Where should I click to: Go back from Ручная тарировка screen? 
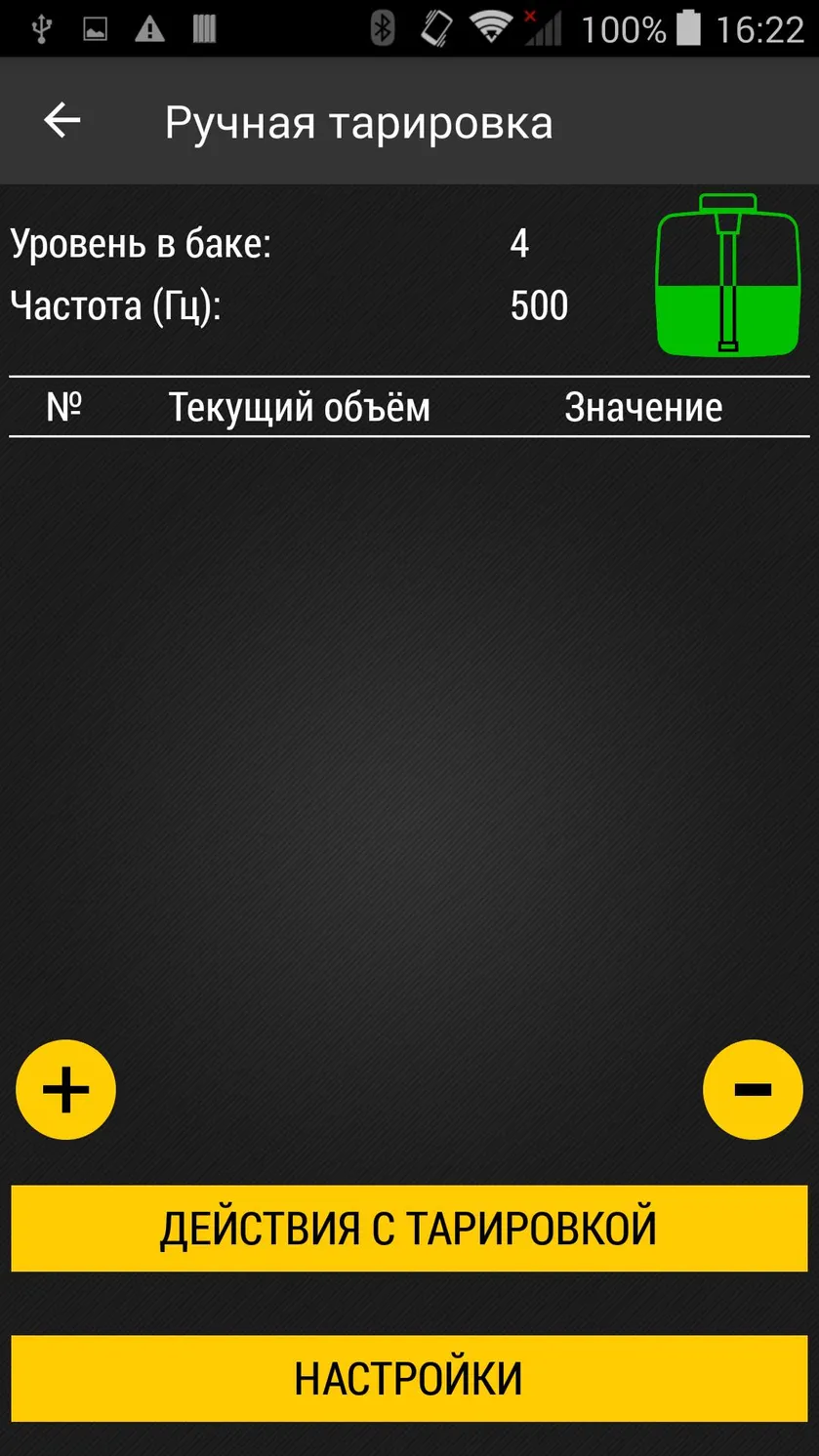[62, 121]
